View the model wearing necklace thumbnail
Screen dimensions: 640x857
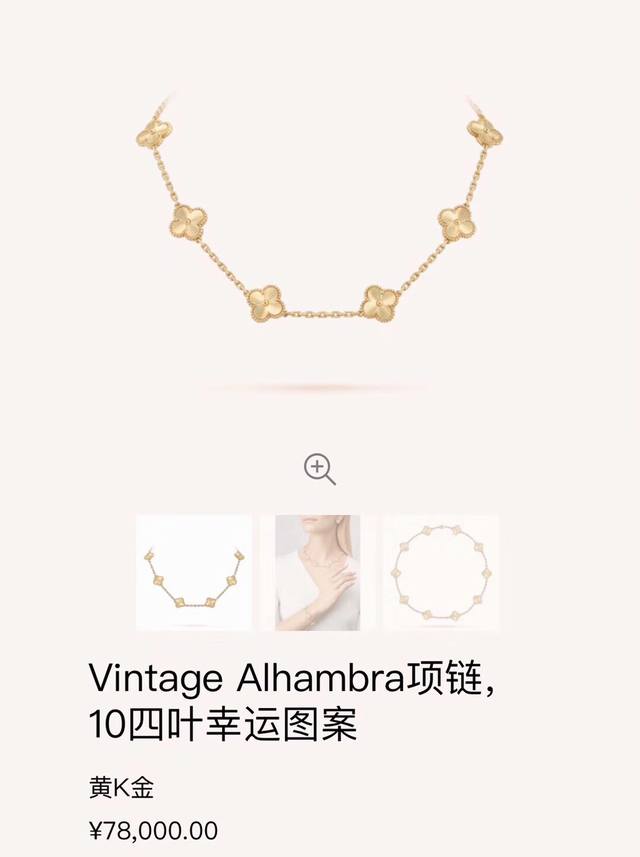click(318, 573)
